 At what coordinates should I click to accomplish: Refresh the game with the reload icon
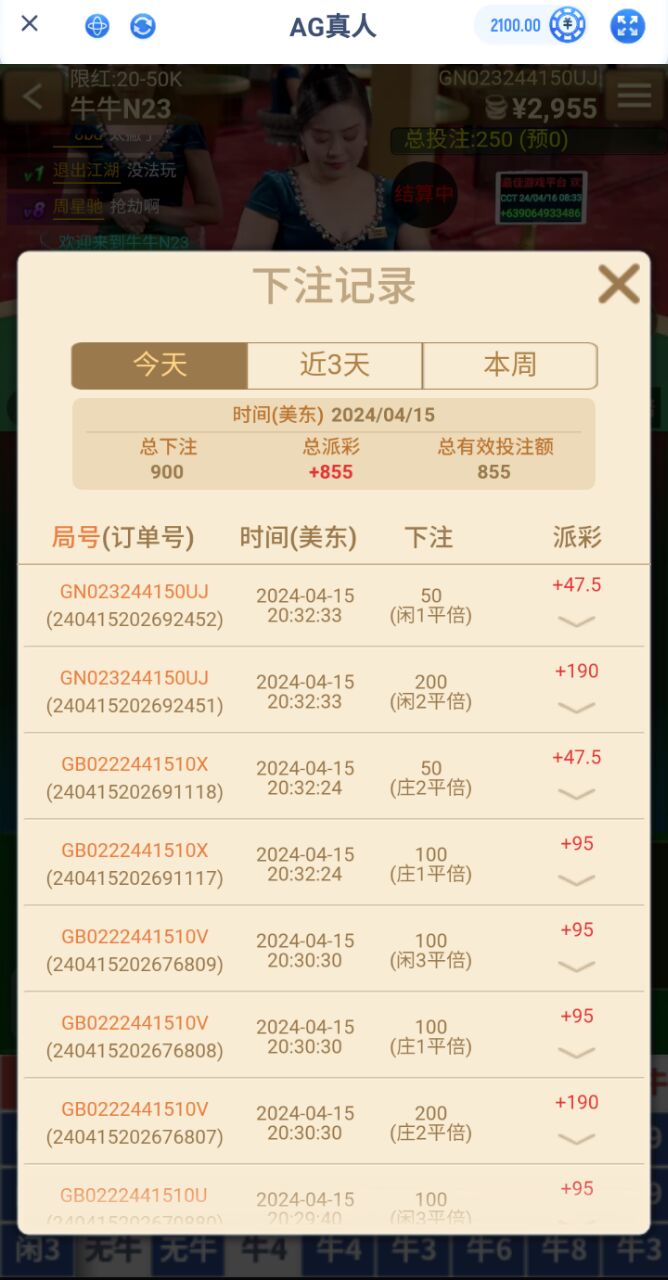pyautogui.click(x=143, y=26)
